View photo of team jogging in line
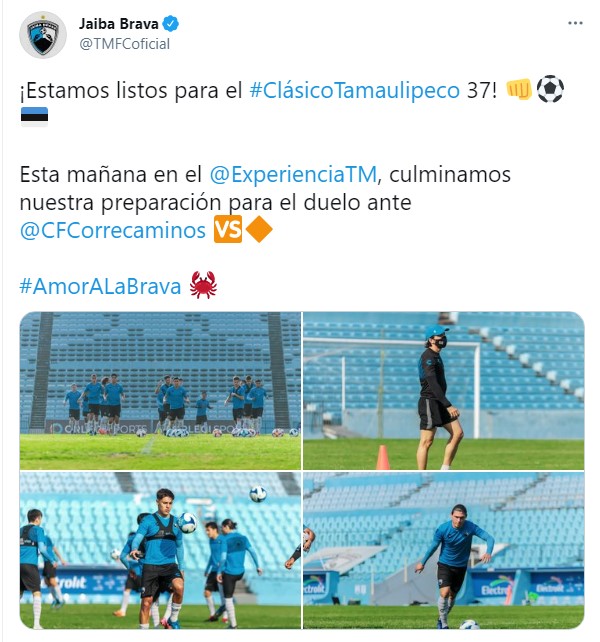600x642 pixels. (160, 390)
